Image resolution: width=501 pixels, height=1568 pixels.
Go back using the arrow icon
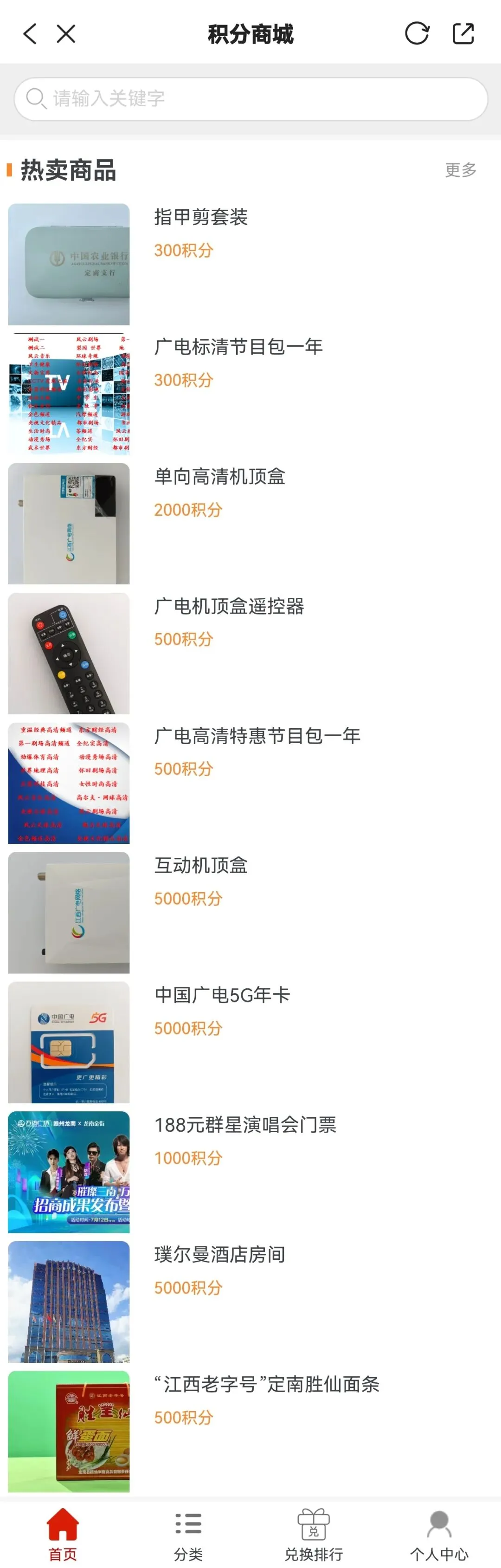click(30, 33)
